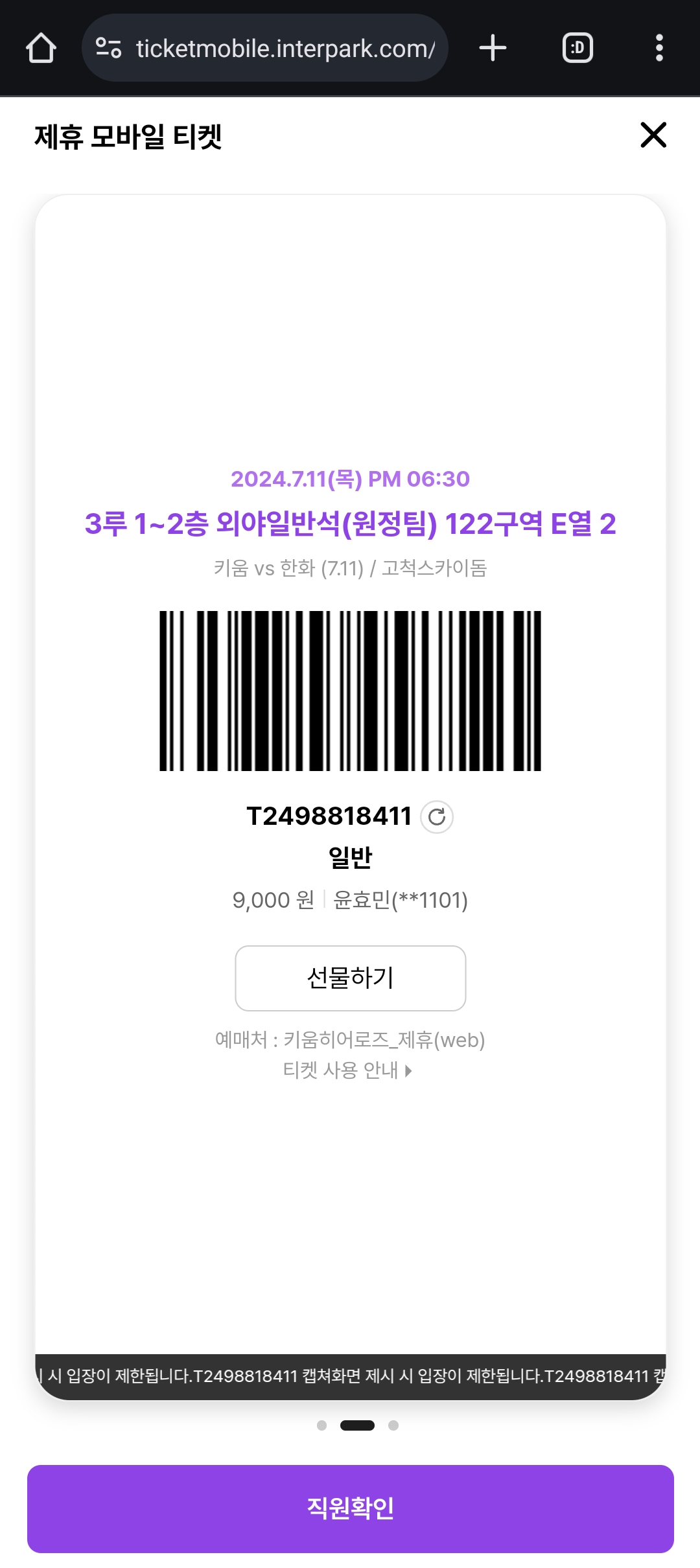Image resolution: width=700 pixels, height=1568 pixels.
Task: Jump to the first ticket page dot
Action: pyautogui.click(x=321, y=1425)
